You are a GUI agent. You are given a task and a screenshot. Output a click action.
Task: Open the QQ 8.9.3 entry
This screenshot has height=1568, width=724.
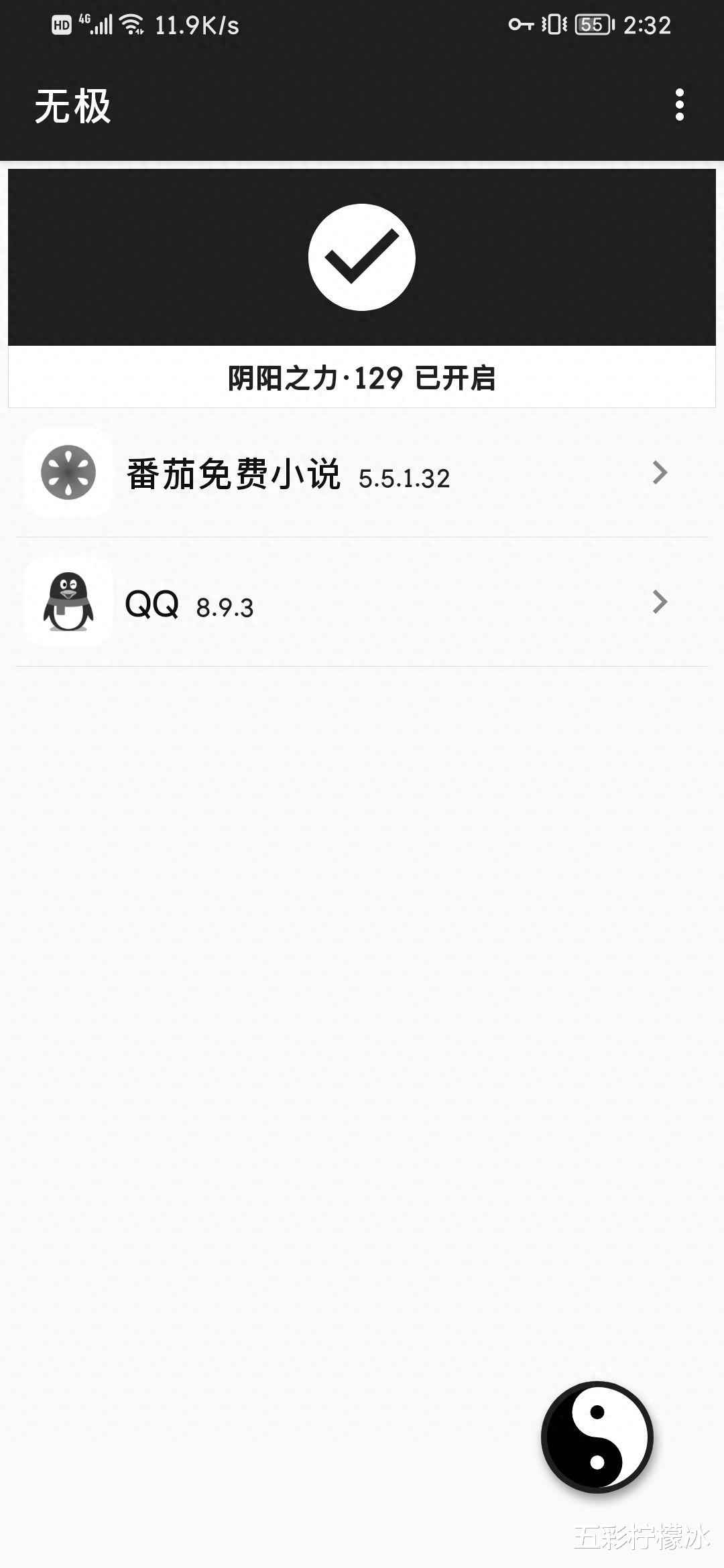[362, 602]
